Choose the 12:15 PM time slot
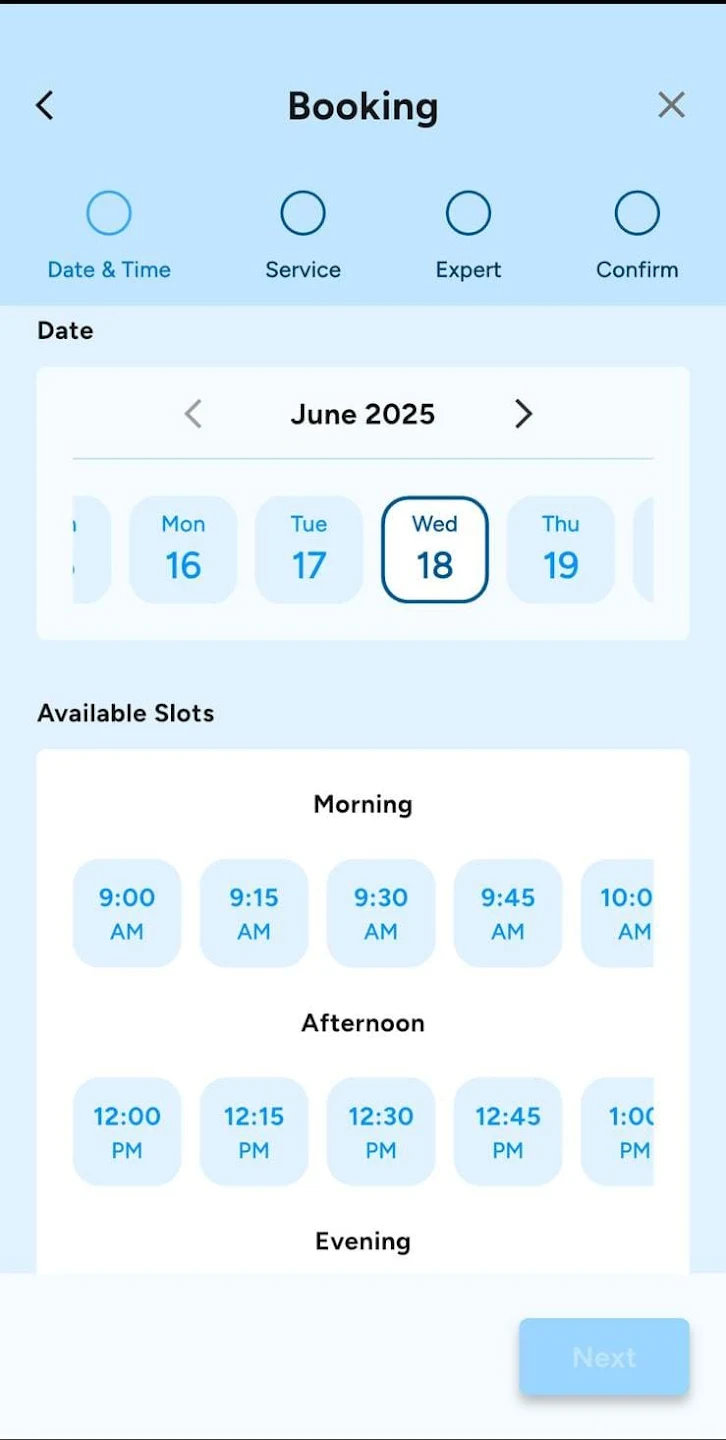Image resolution: width=726 pixels, height=1440 pixels. click(x=254, y=1132)
